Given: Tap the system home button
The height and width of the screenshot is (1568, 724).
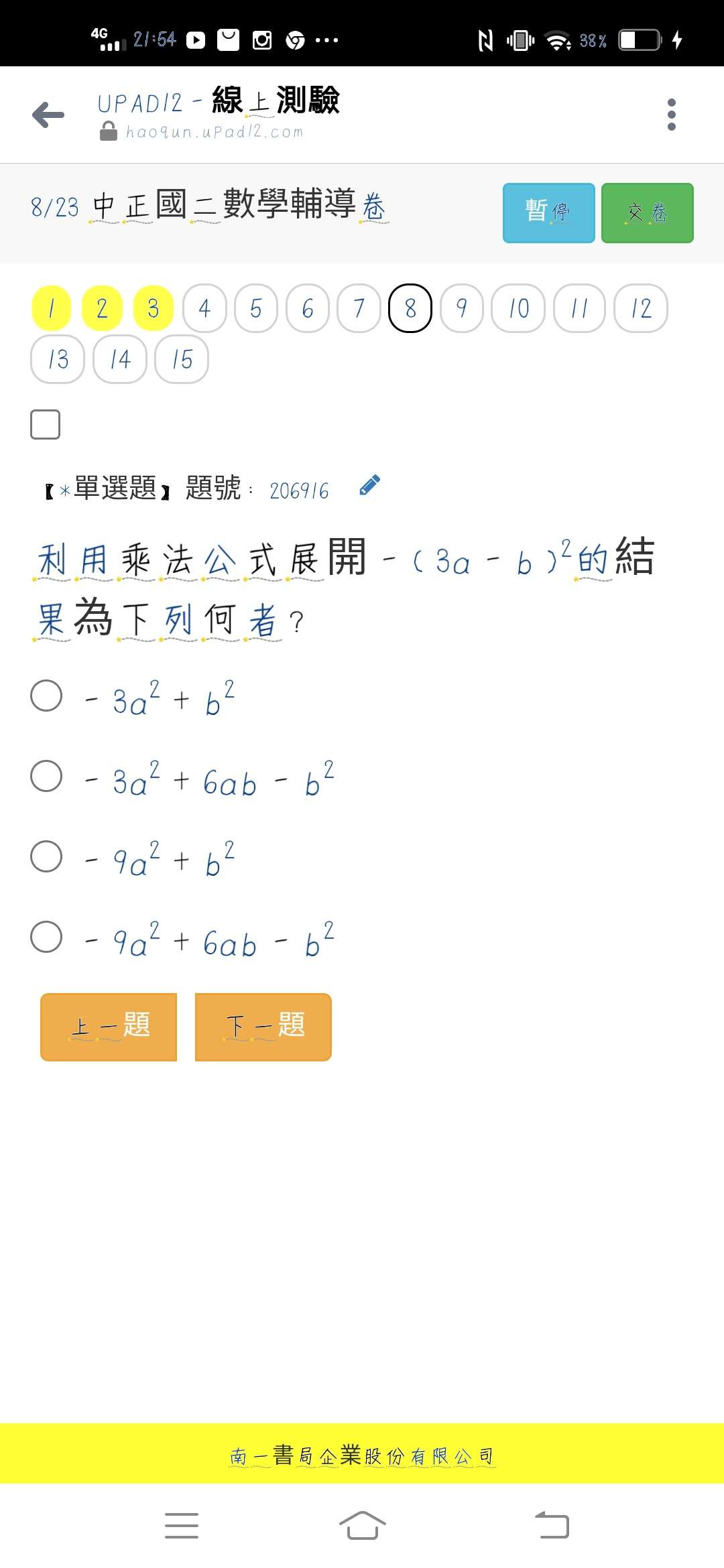Looking at the screenshot, I should click(362, 1526).
